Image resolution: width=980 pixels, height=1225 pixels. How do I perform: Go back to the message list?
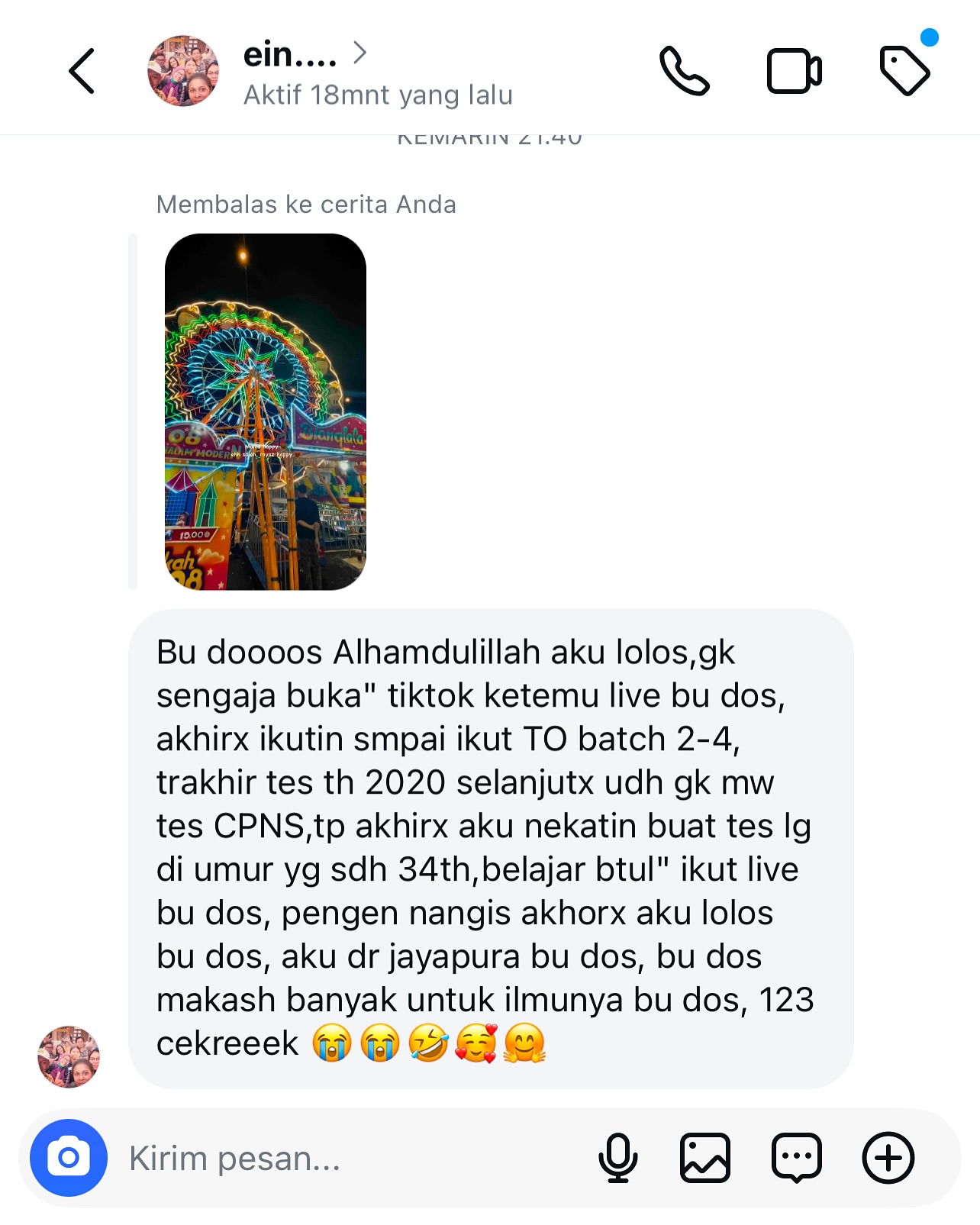[x=82, y=71]
